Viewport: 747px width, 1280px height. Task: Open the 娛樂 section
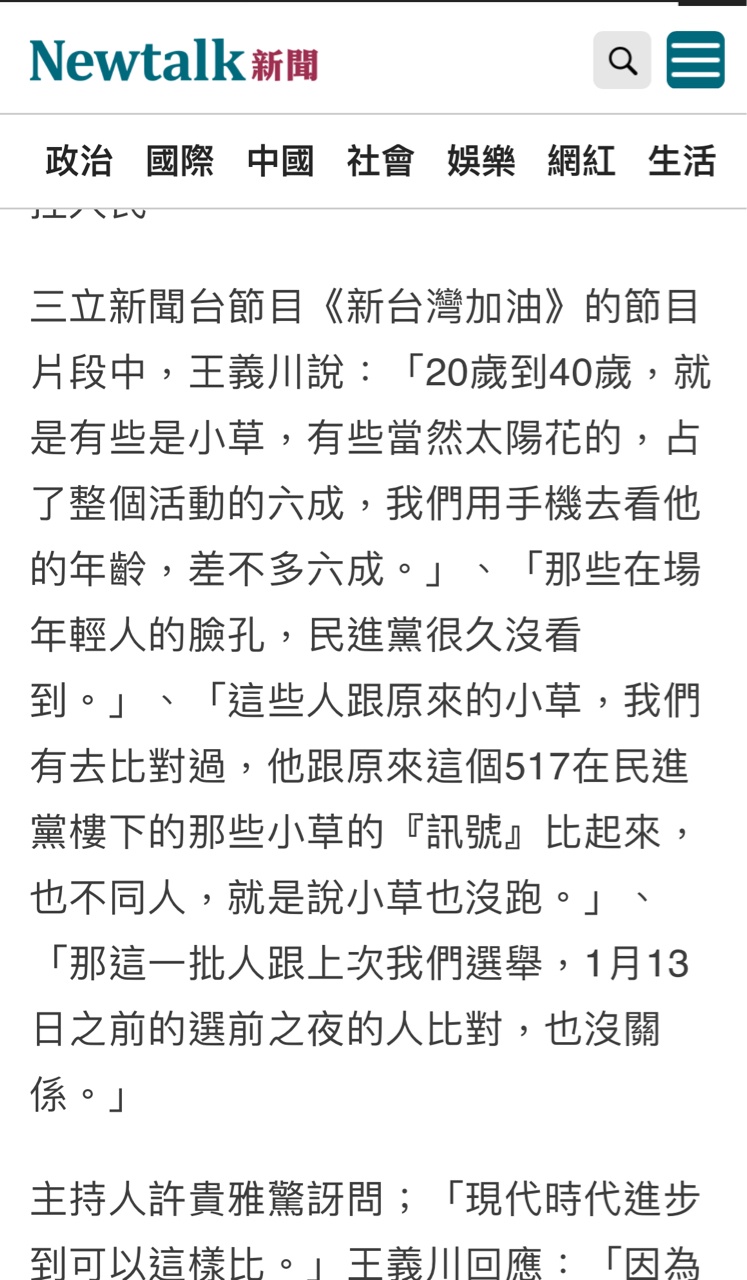coord(481,161)
